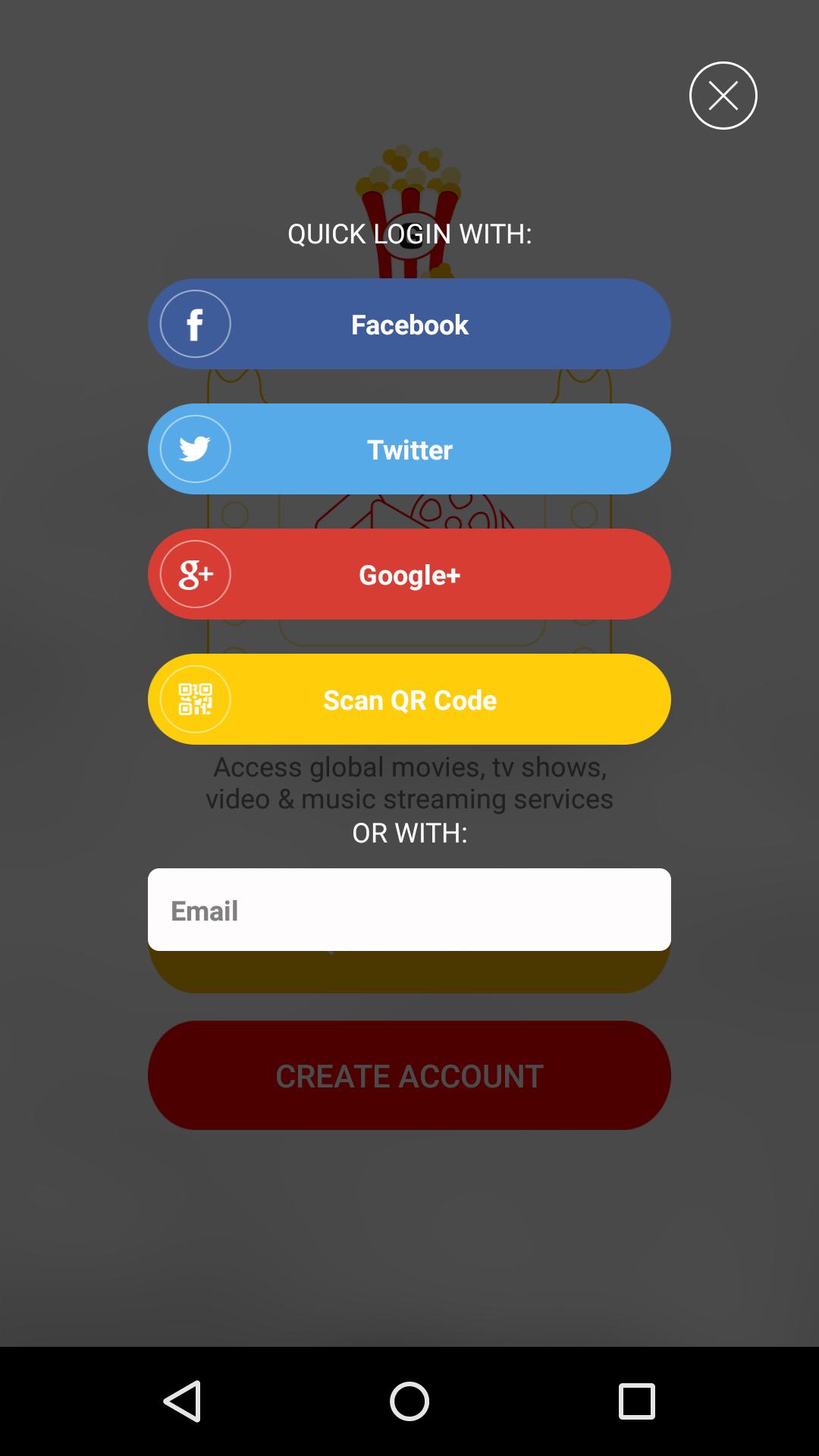The height and width of the screenshot is (1456, 819).
Task: Choose Scan QR Code login
Action: coord(409,699)
